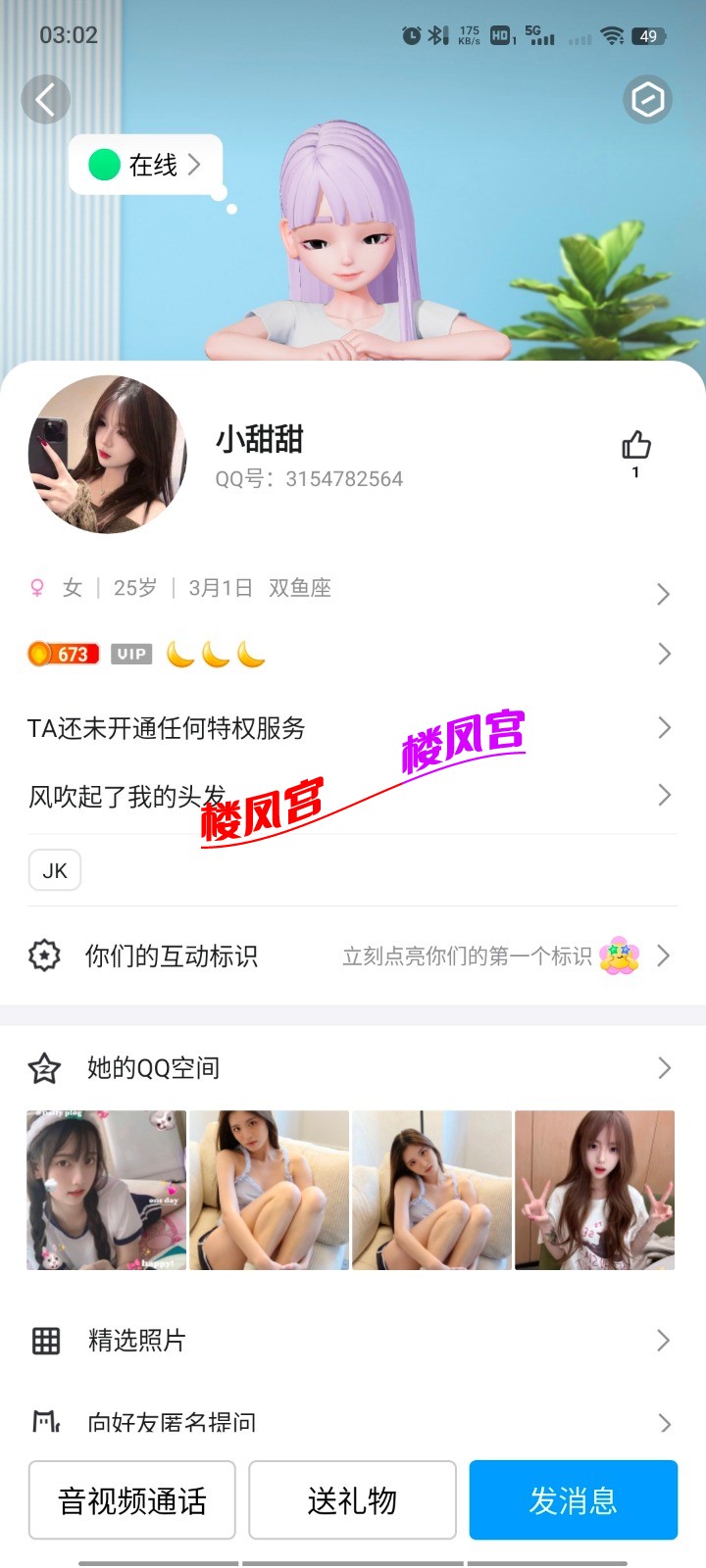Start 音视频通话 call
706x1568 pixels.
point(132,1500)
